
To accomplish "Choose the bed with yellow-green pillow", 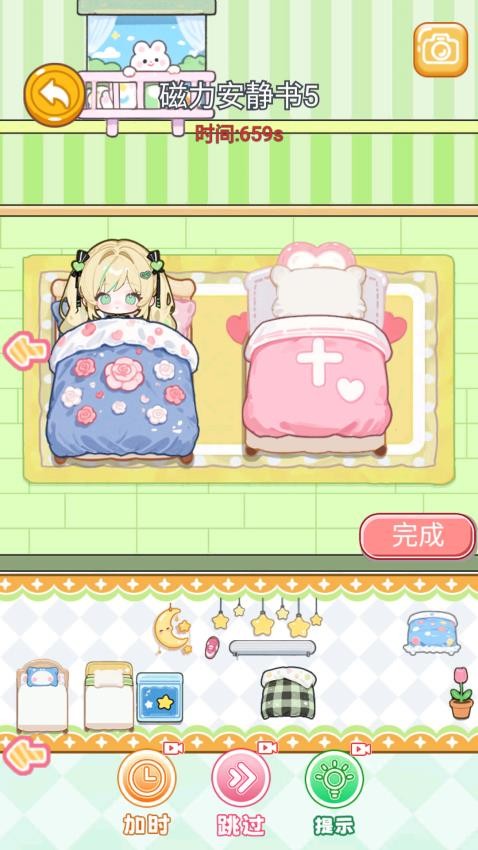I will tap(109, 696).
